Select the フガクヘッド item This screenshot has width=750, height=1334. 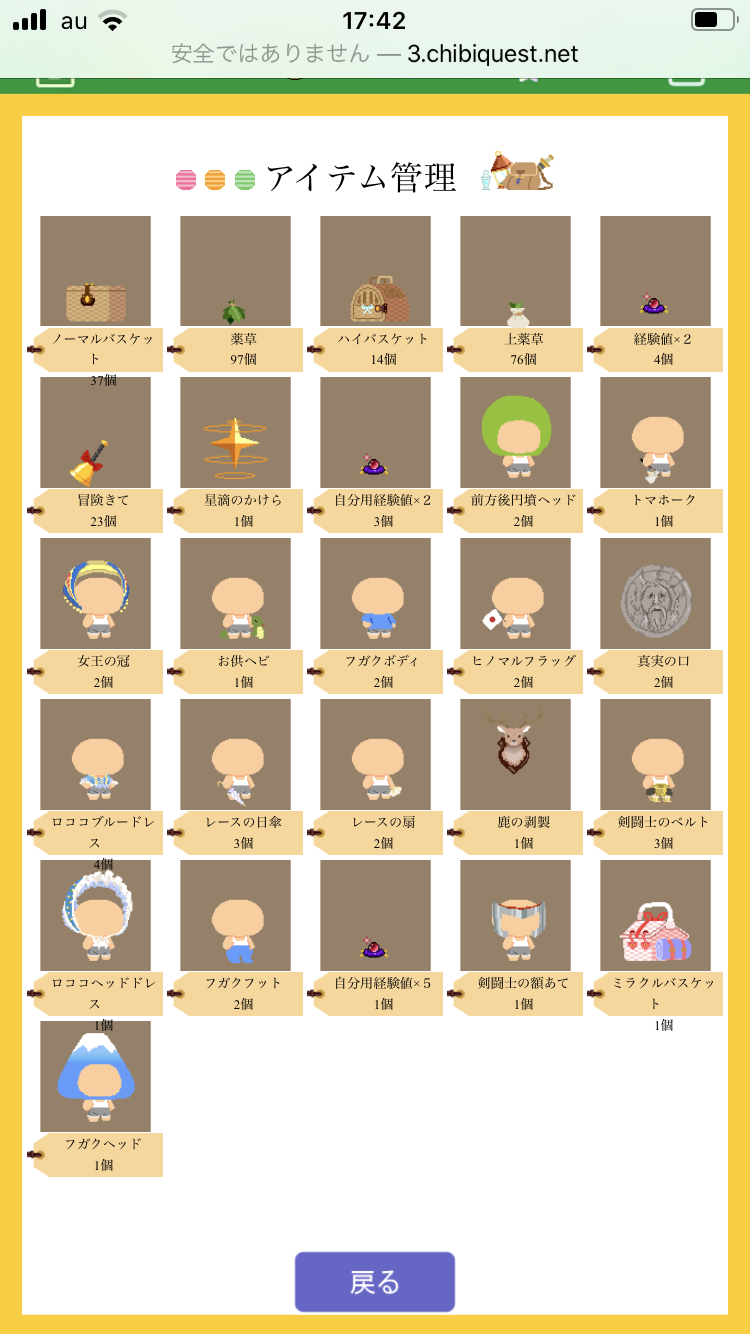[95, 1076]
